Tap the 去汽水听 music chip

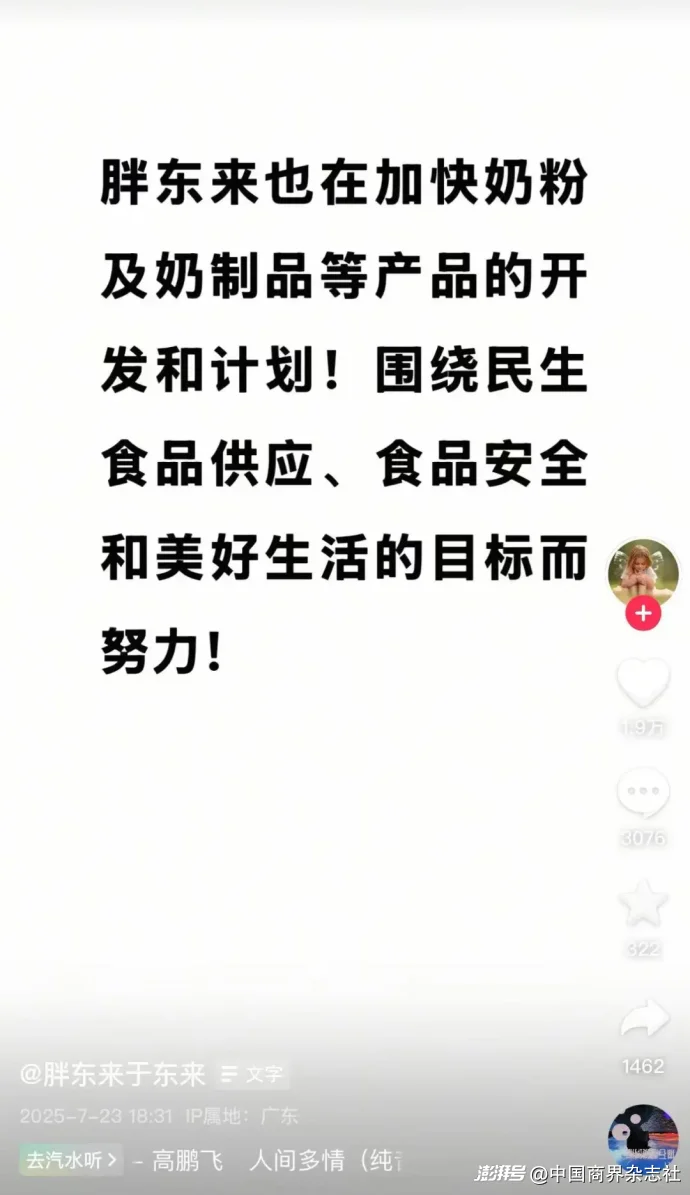72,1161
